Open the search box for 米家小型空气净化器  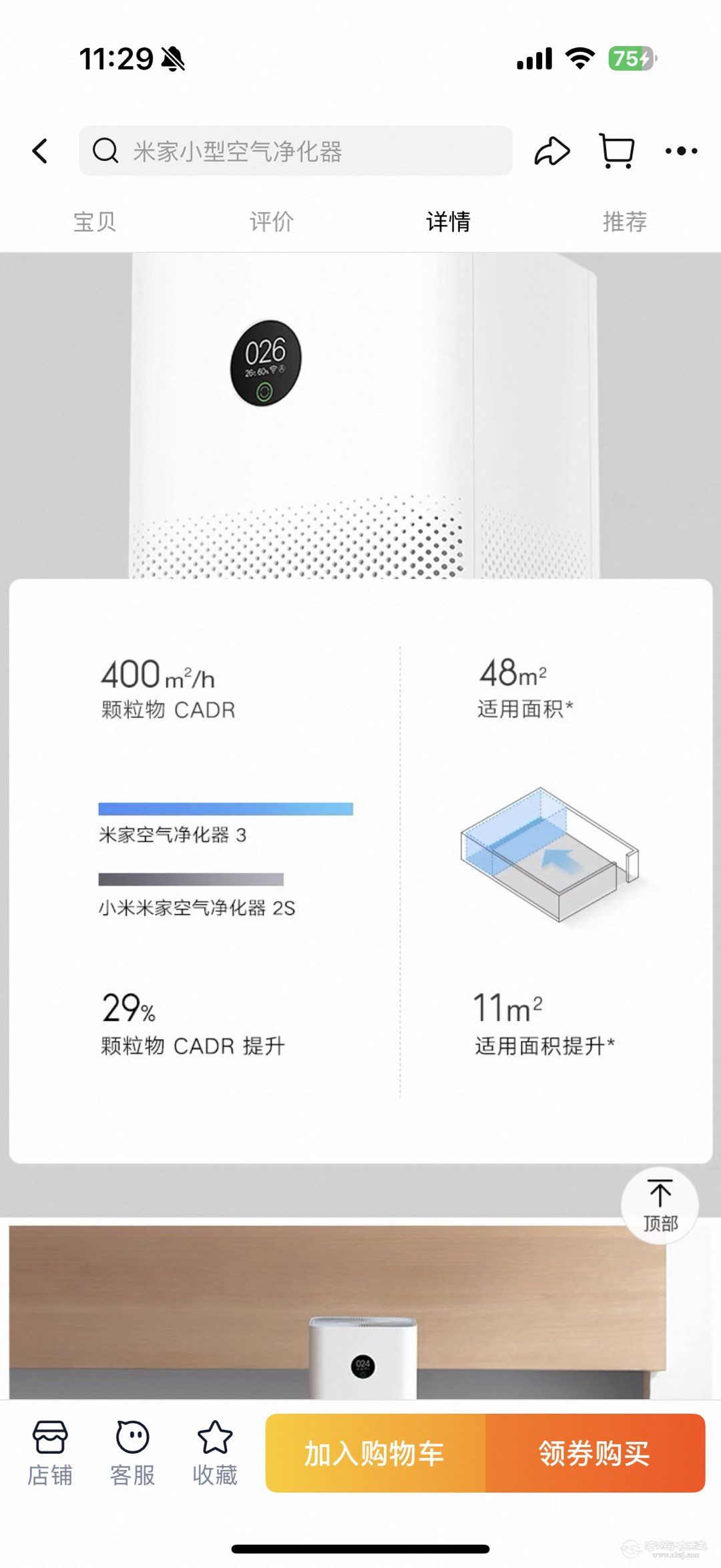296,151
